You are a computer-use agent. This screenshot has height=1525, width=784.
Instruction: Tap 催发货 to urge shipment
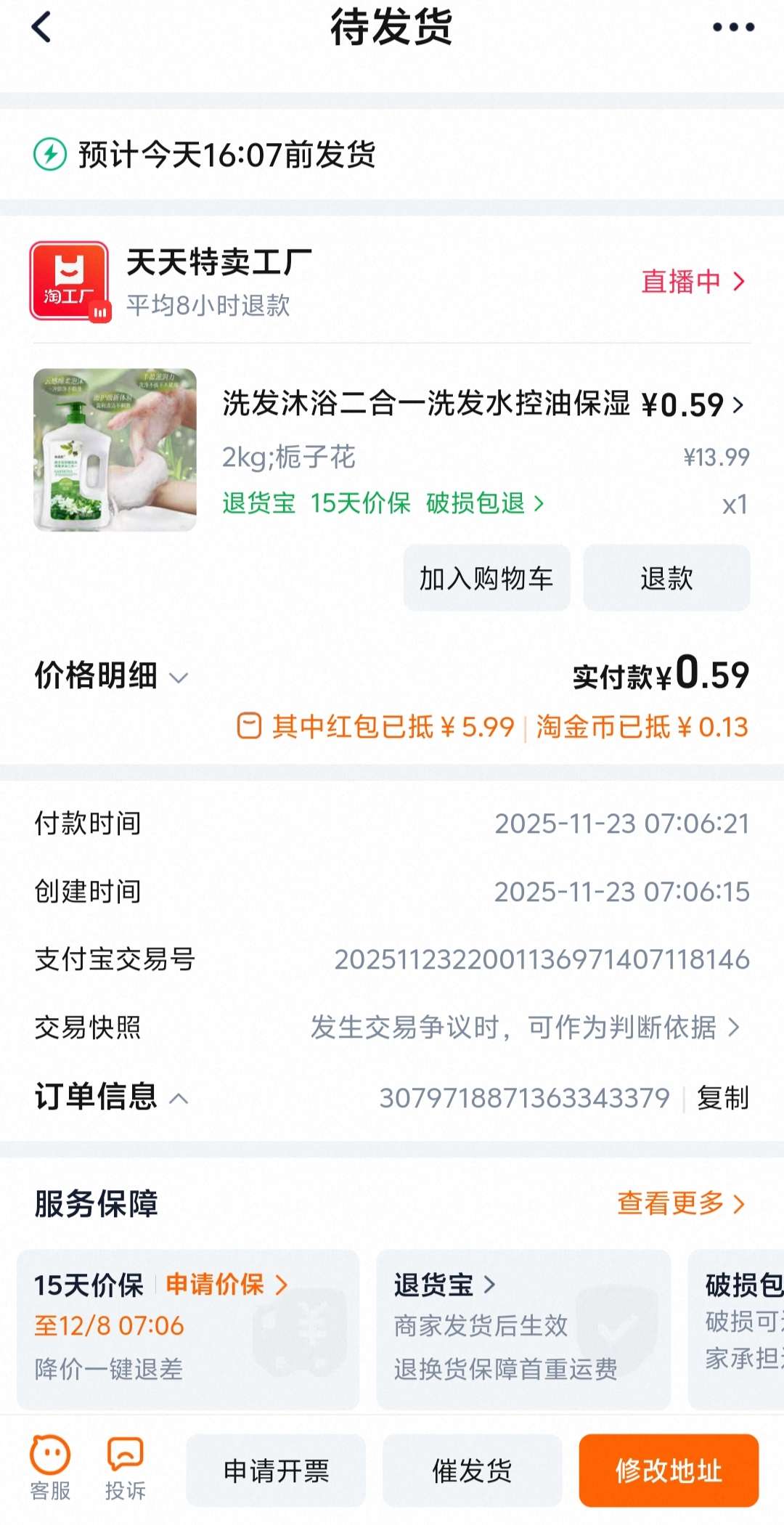pyautogui.click(x=472, y=1471)
